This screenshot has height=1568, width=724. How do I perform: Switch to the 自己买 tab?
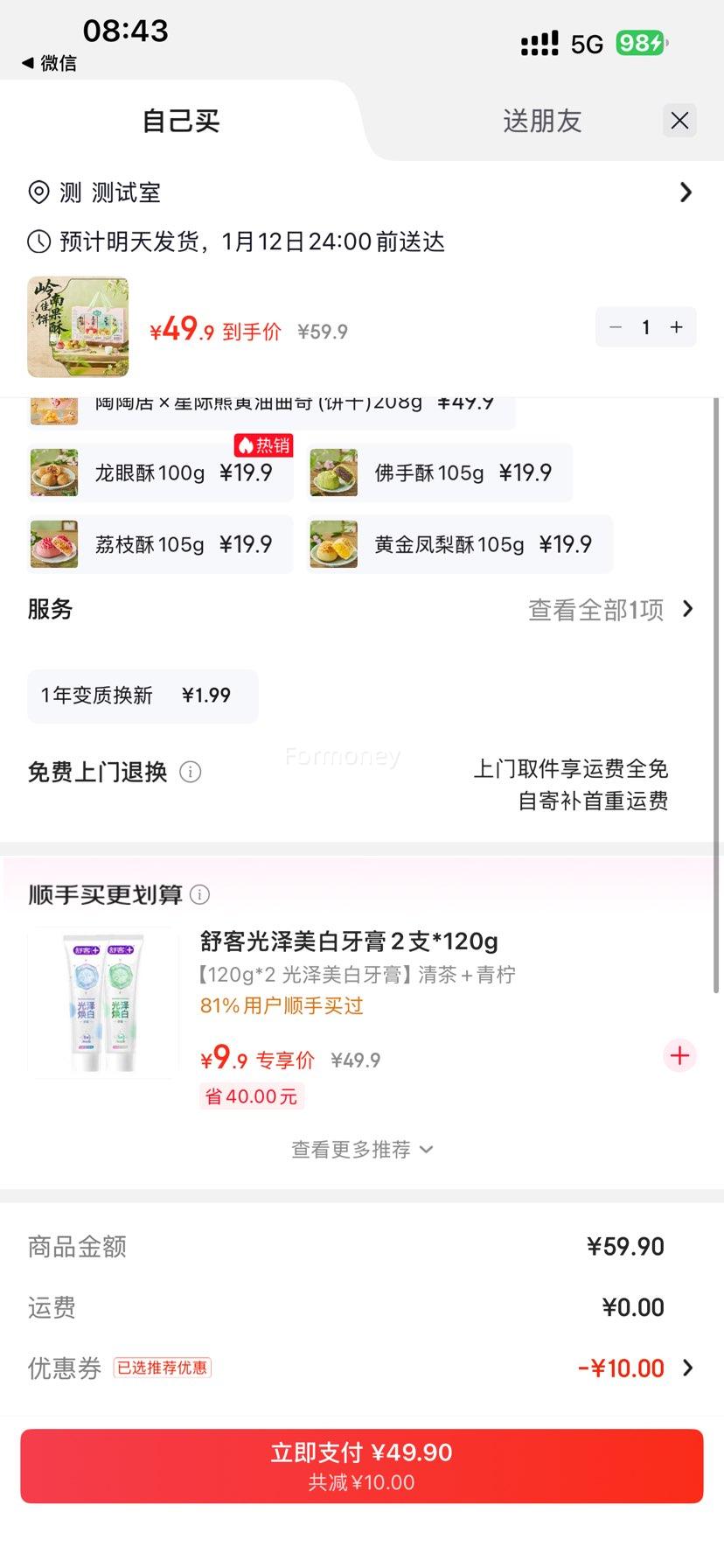[x=179, y=121]
